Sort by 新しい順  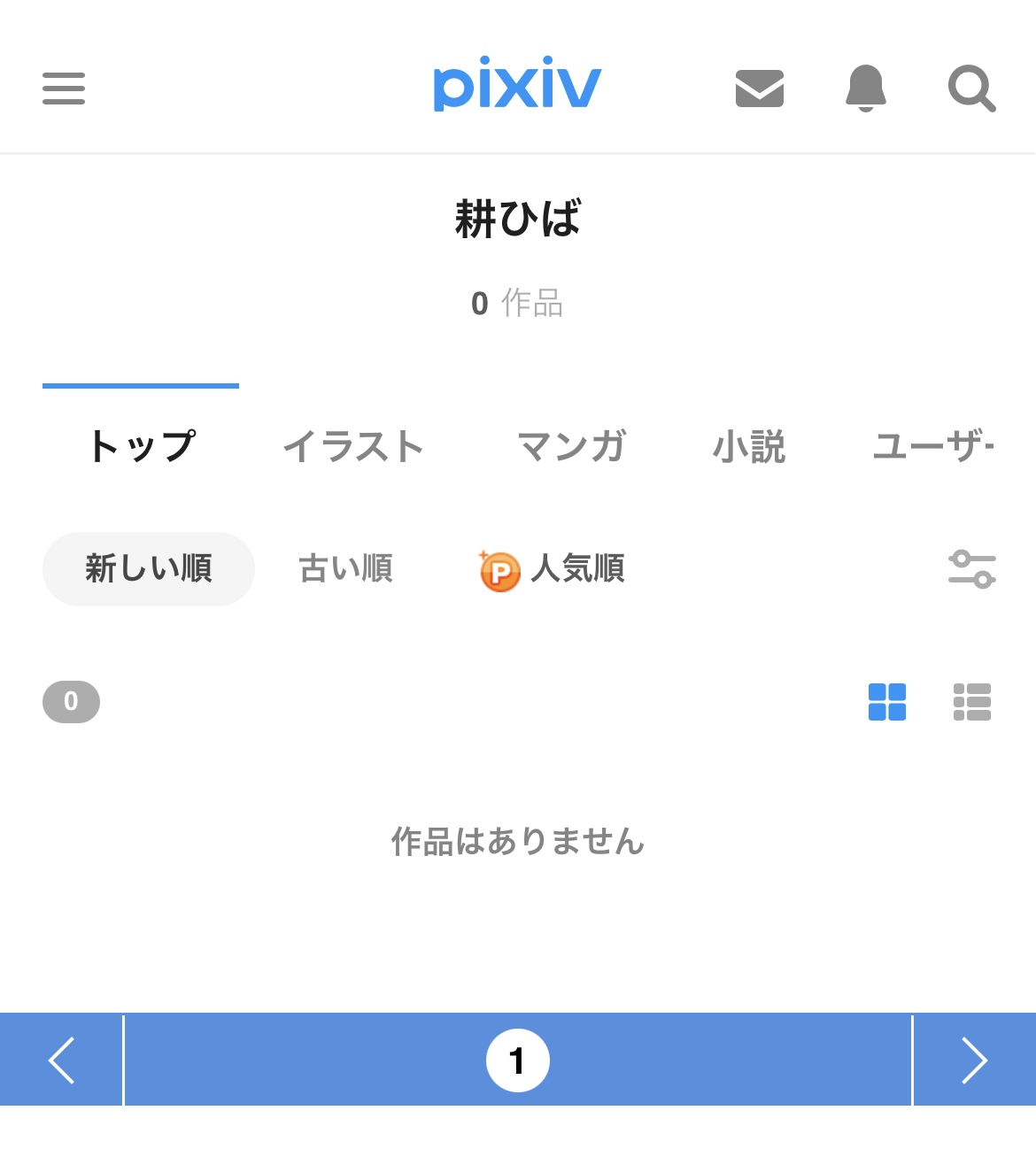point(149,568)
